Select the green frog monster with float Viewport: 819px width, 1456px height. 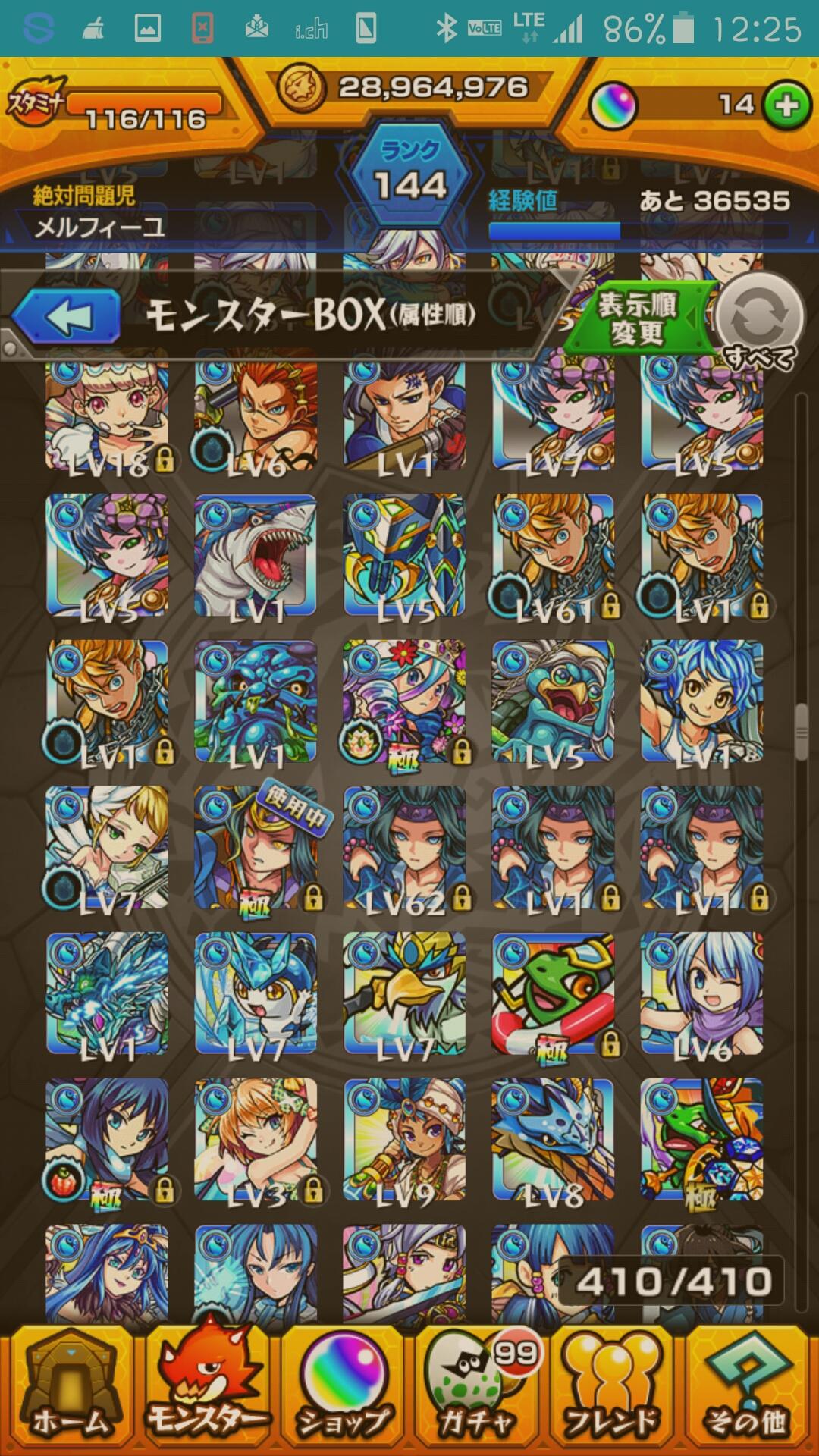(x=553, y=993)
